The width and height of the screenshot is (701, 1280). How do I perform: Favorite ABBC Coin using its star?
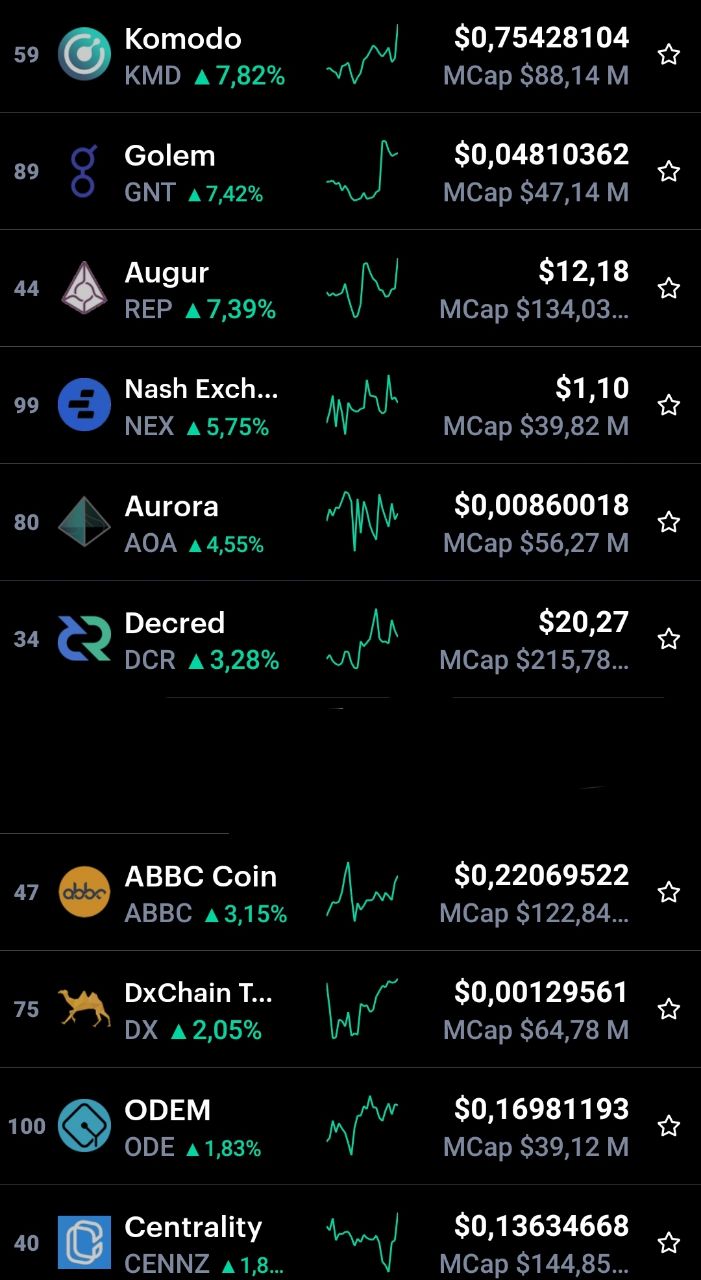[669, 892]
